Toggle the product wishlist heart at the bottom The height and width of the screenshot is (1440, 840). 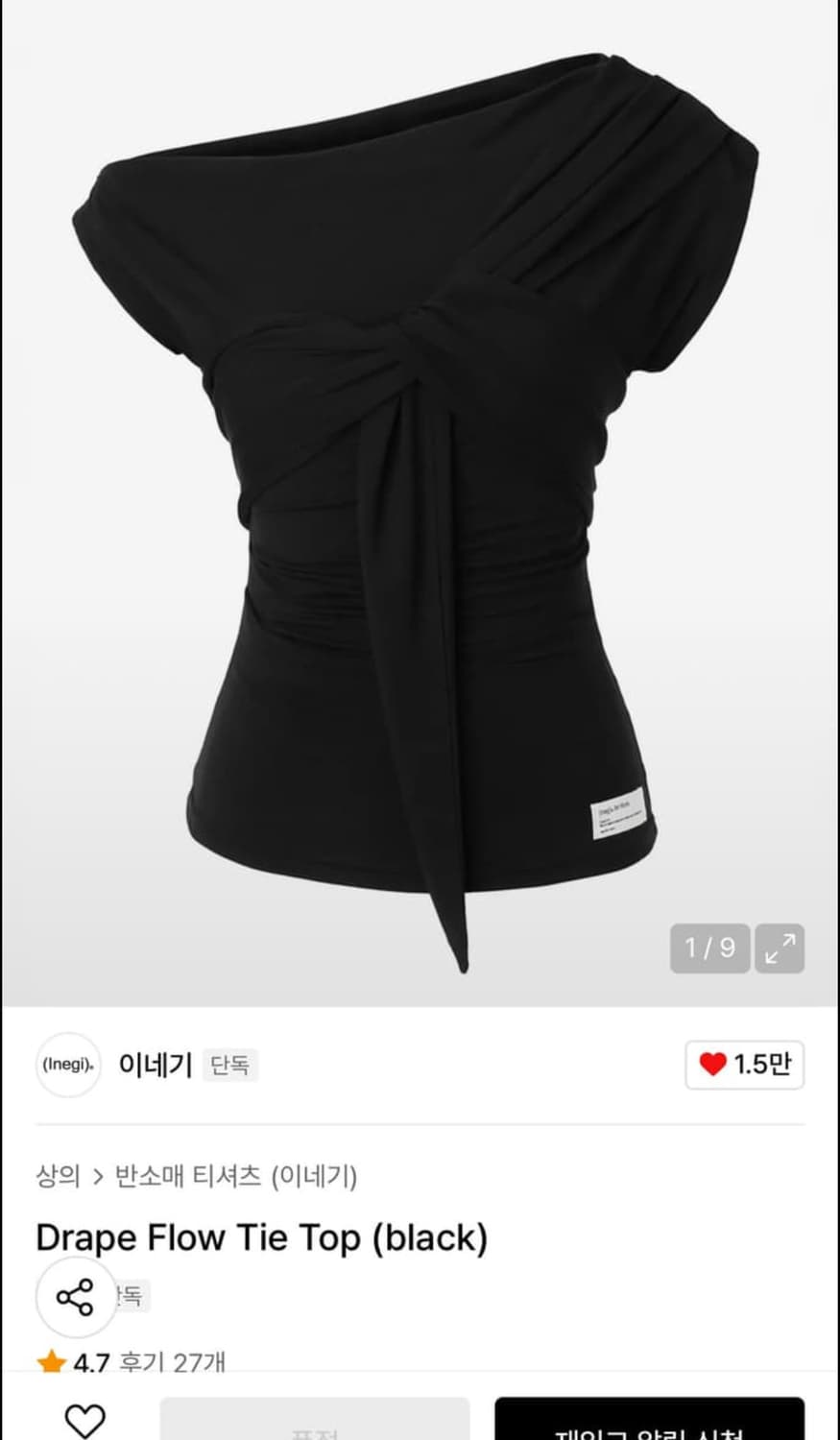click(x=84, y=1421)
